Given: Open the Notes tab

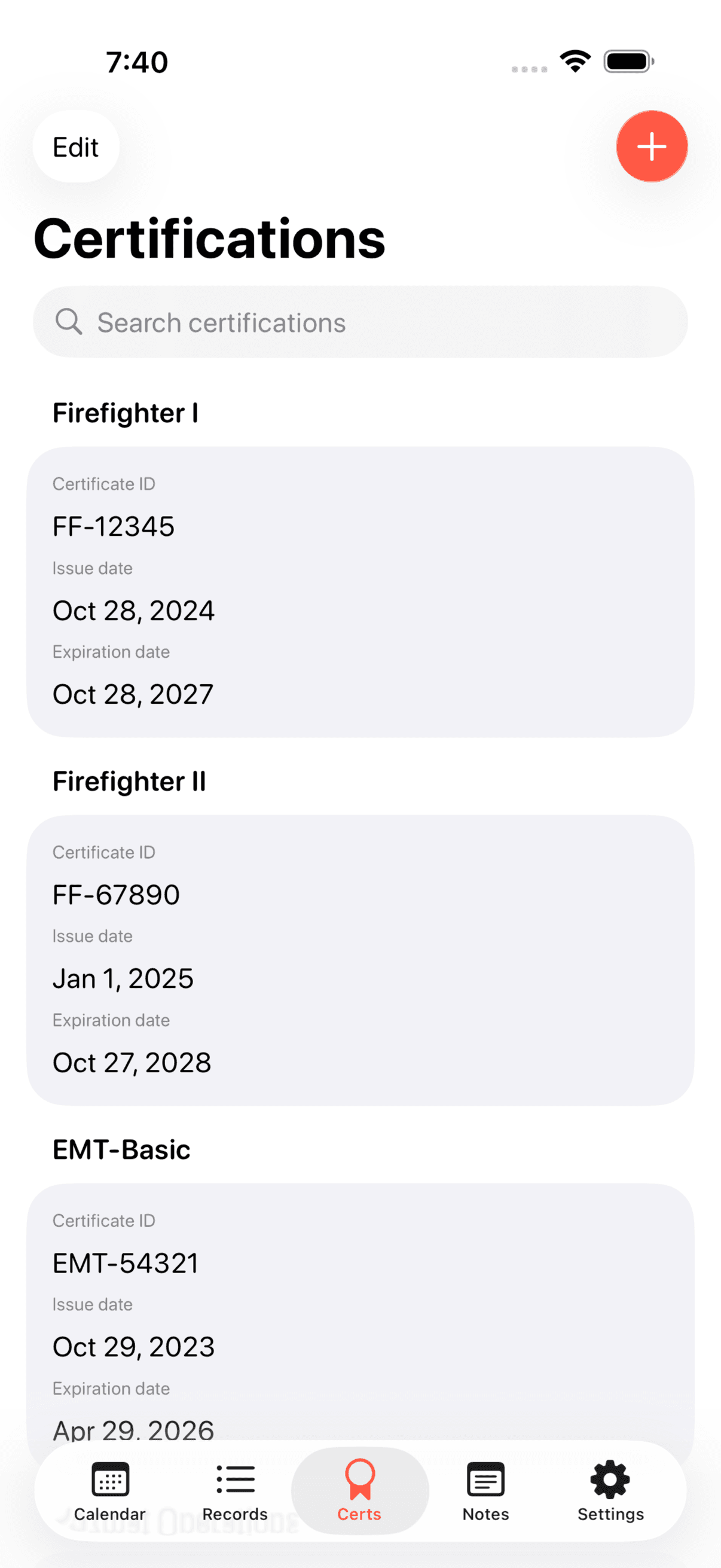Looking at the screenshot, I should point(485,1490).
